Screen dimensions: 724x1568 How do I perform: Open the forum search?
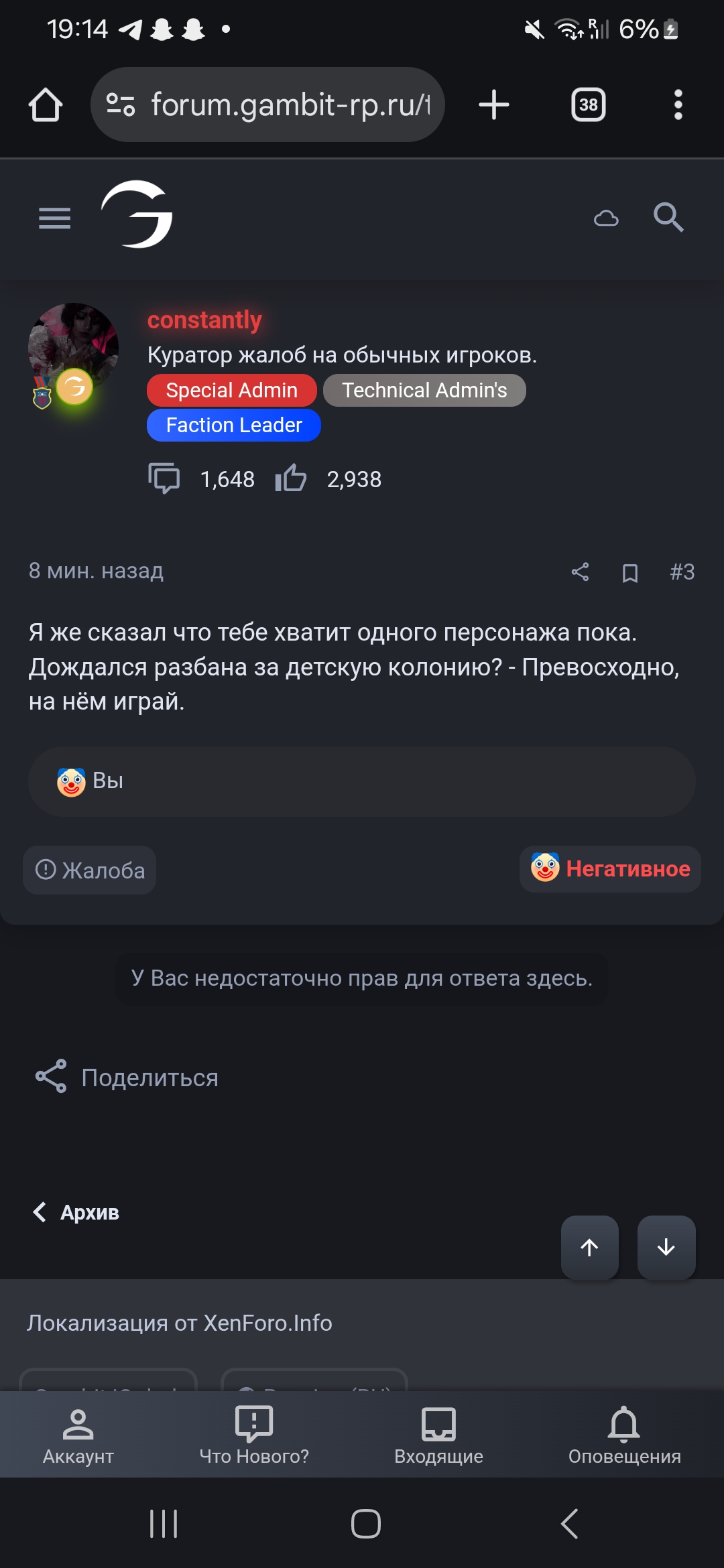668,217
